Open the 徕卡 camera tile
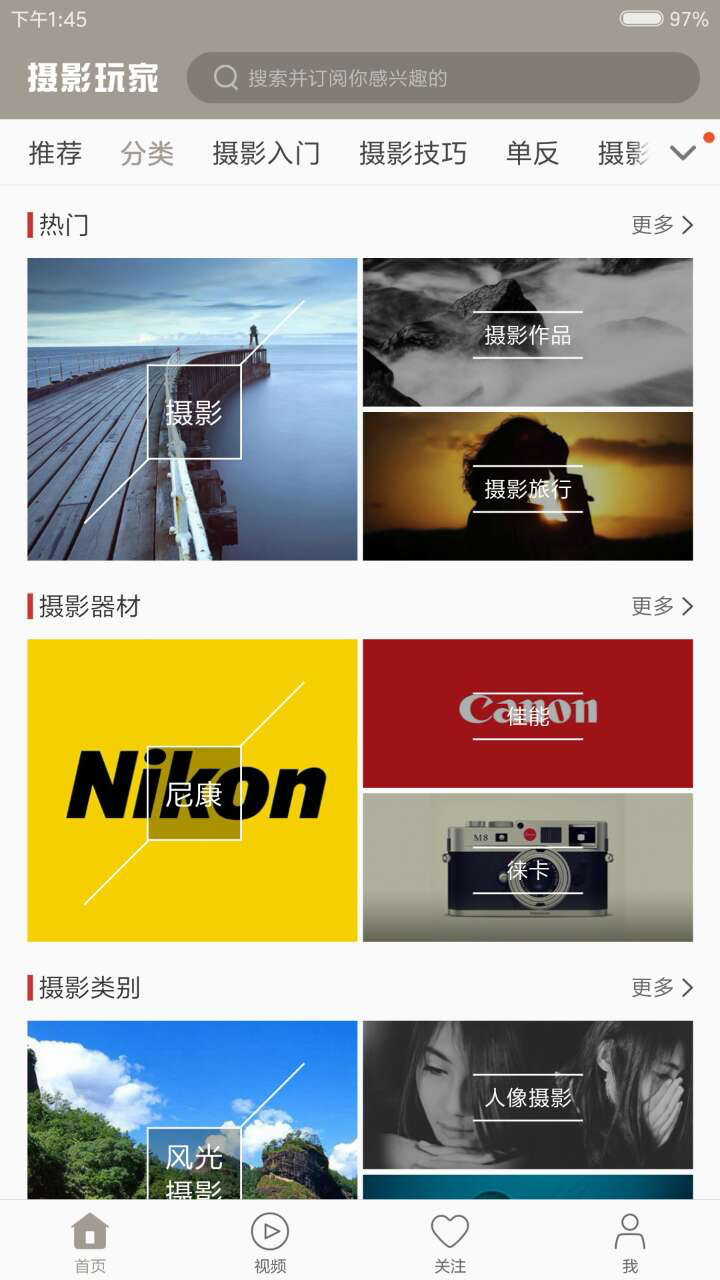The width and height of the screenshot is (720, 1280). tap(527, 867)
